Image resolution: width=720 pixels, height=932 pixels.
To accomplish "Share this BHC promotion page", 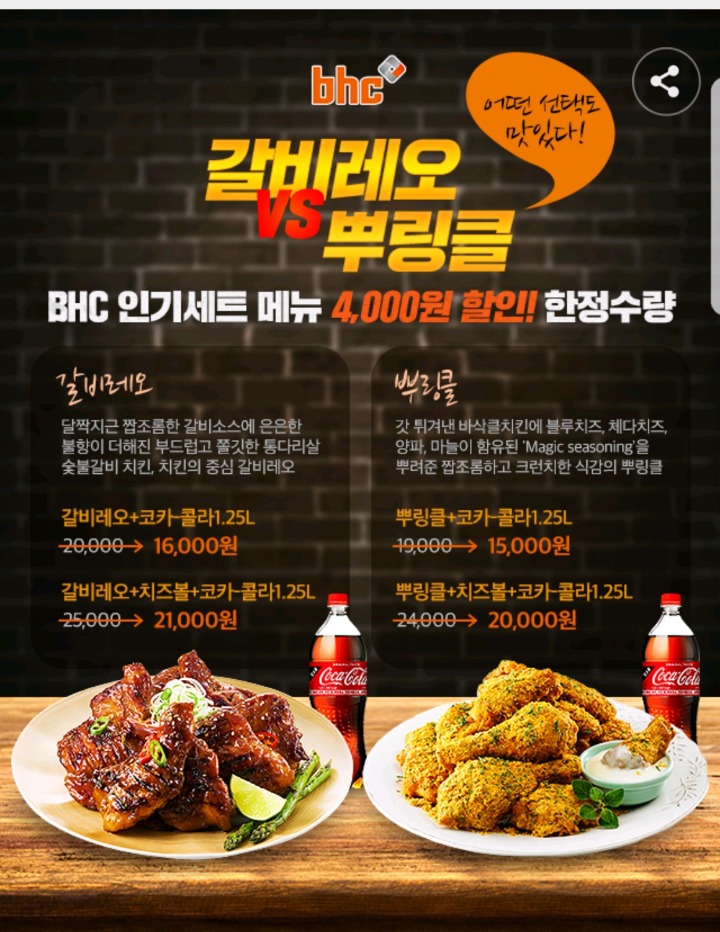I will [x=666, y=81].
